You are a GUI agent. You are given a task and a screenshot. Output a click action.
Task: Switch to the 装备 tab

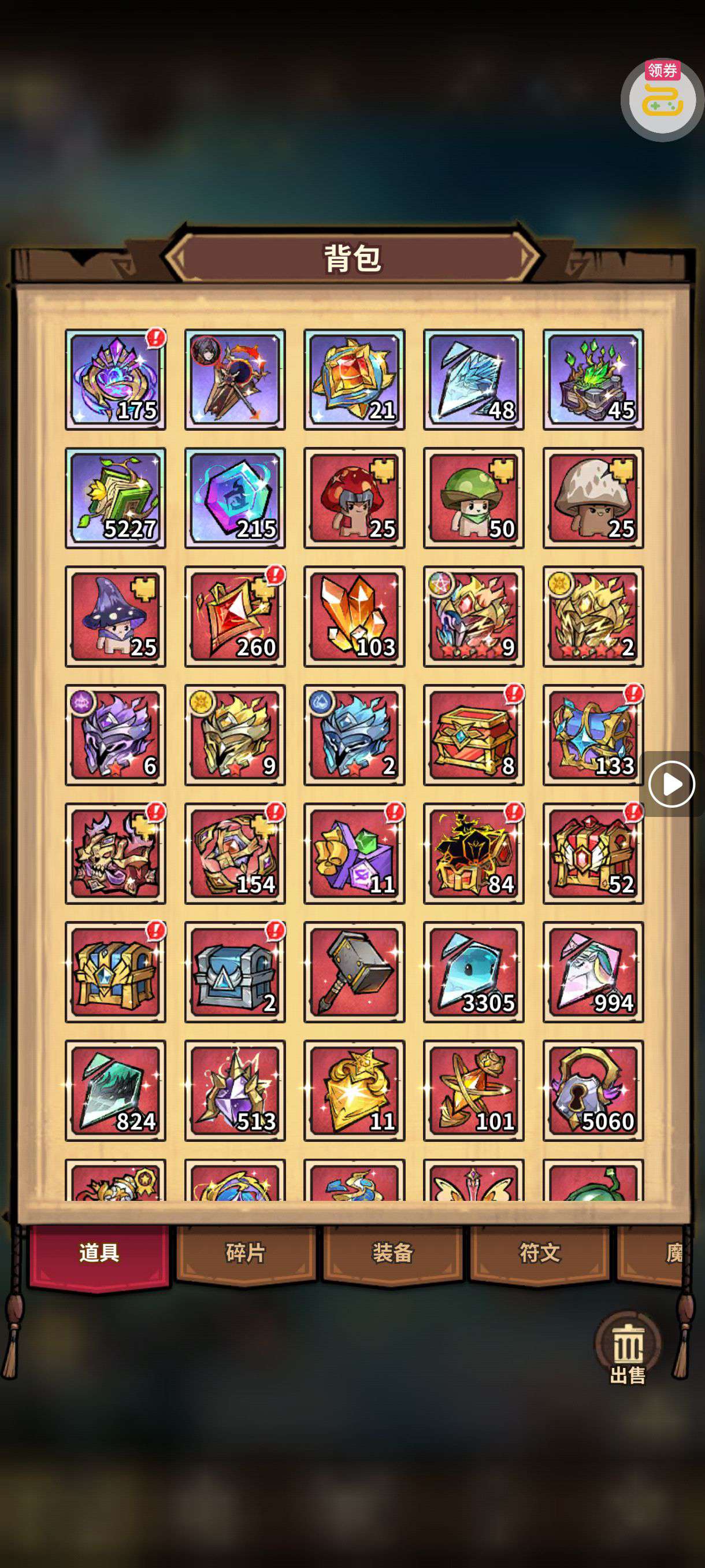392,1253
